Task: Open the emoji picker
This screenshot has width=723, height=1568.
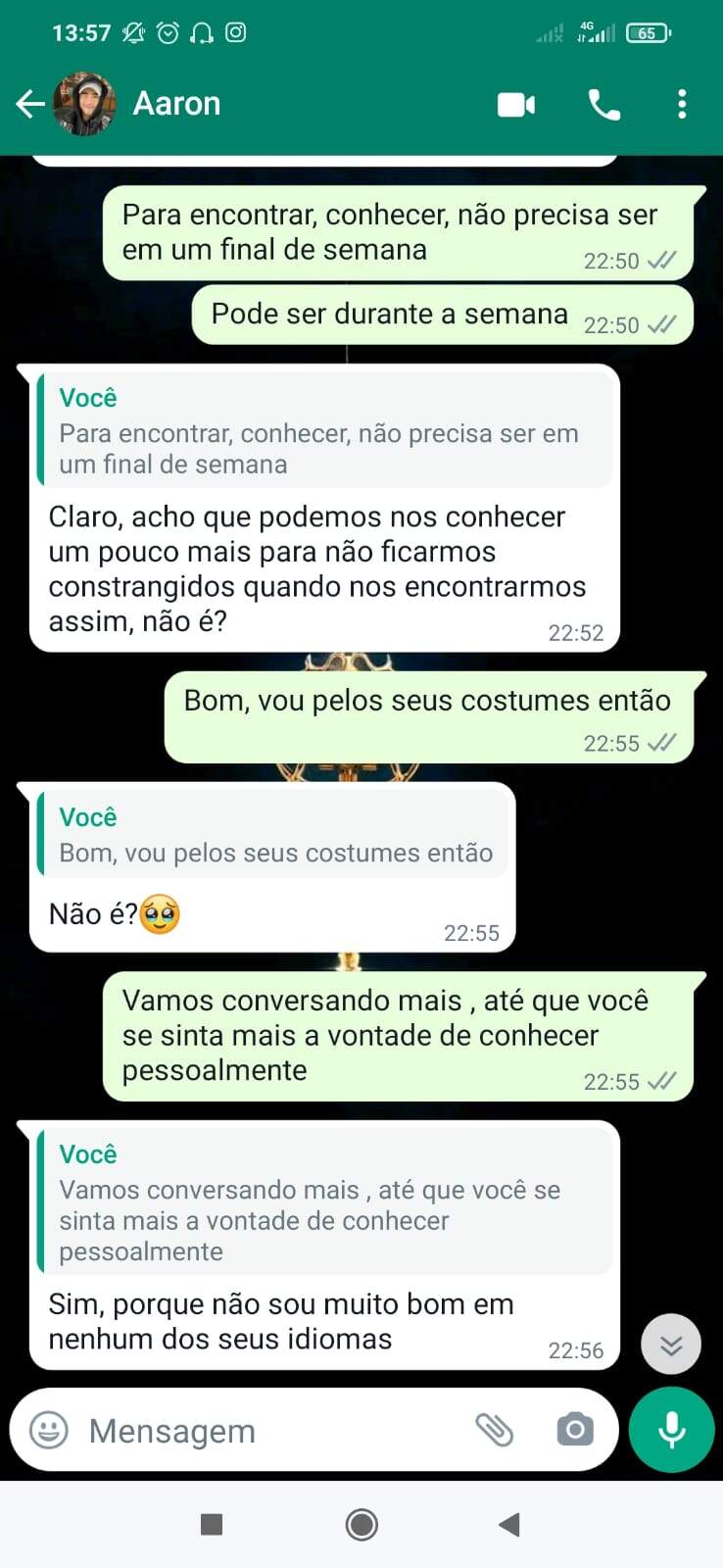Action: 49,1430
